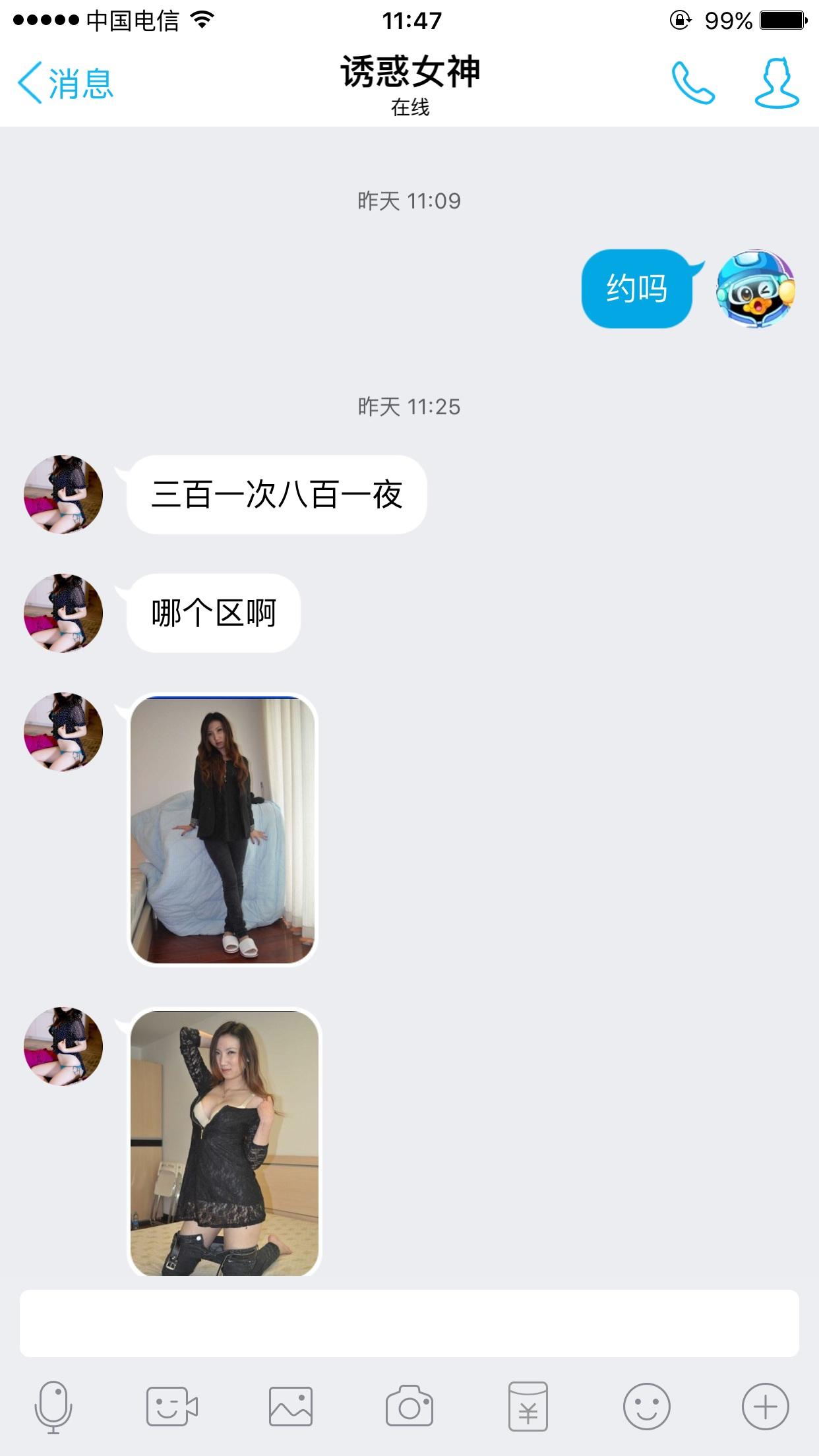
Task: Start a voice call
Action: click(x=692, y=84)
